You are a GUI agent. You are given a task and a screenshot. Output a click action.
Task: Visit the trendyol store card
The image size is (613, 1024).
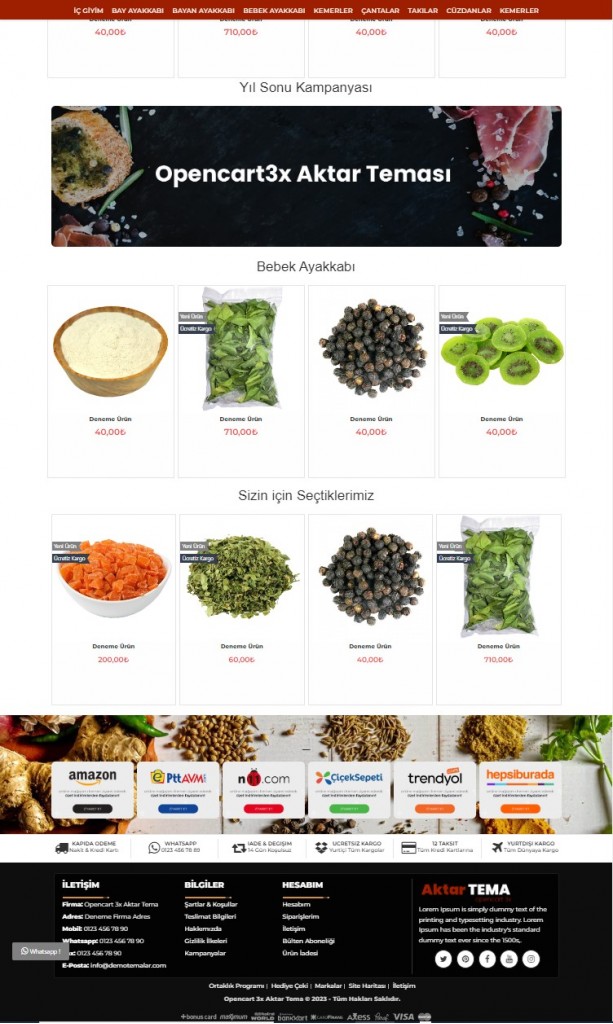coord(435,789)
